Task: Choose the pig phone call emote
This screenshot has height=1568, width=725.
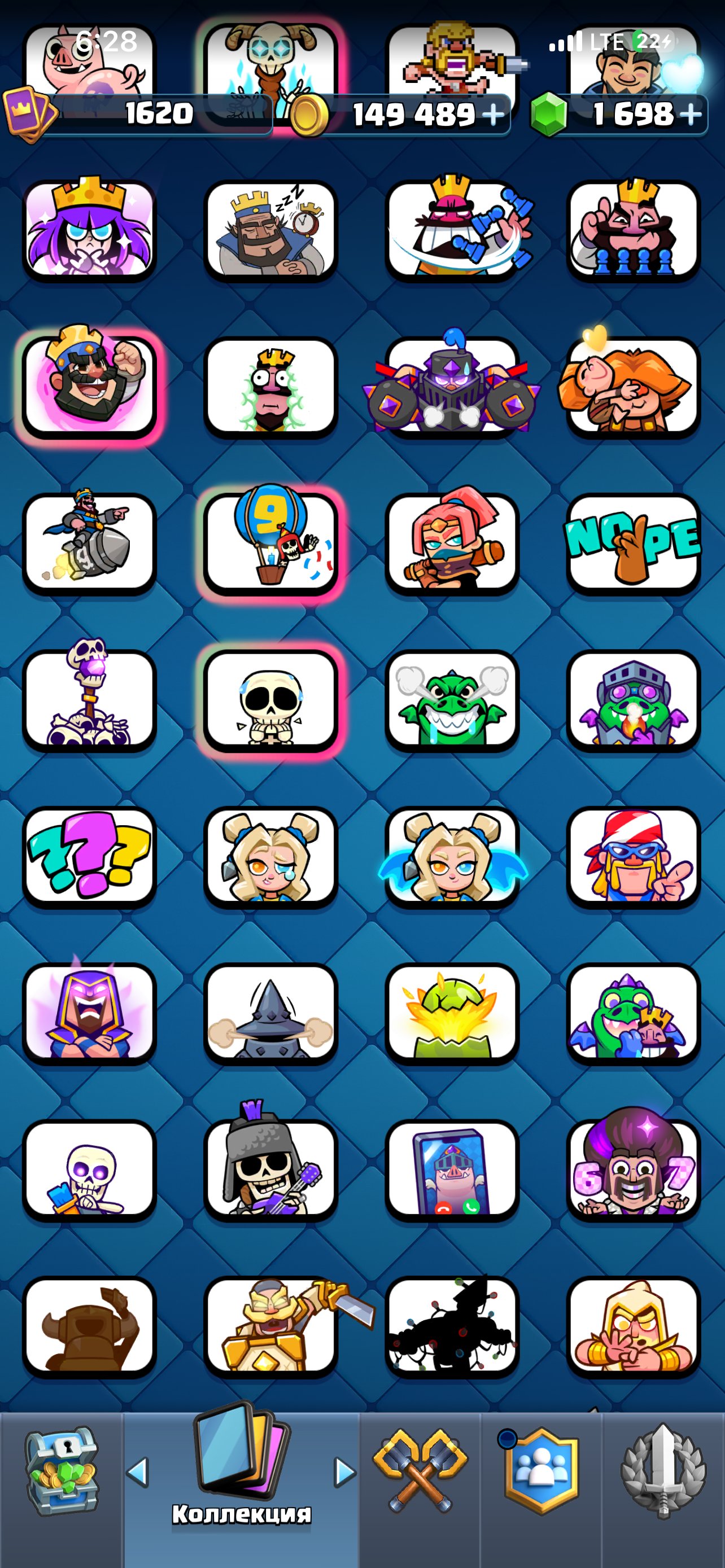Action: point(452,1170)
